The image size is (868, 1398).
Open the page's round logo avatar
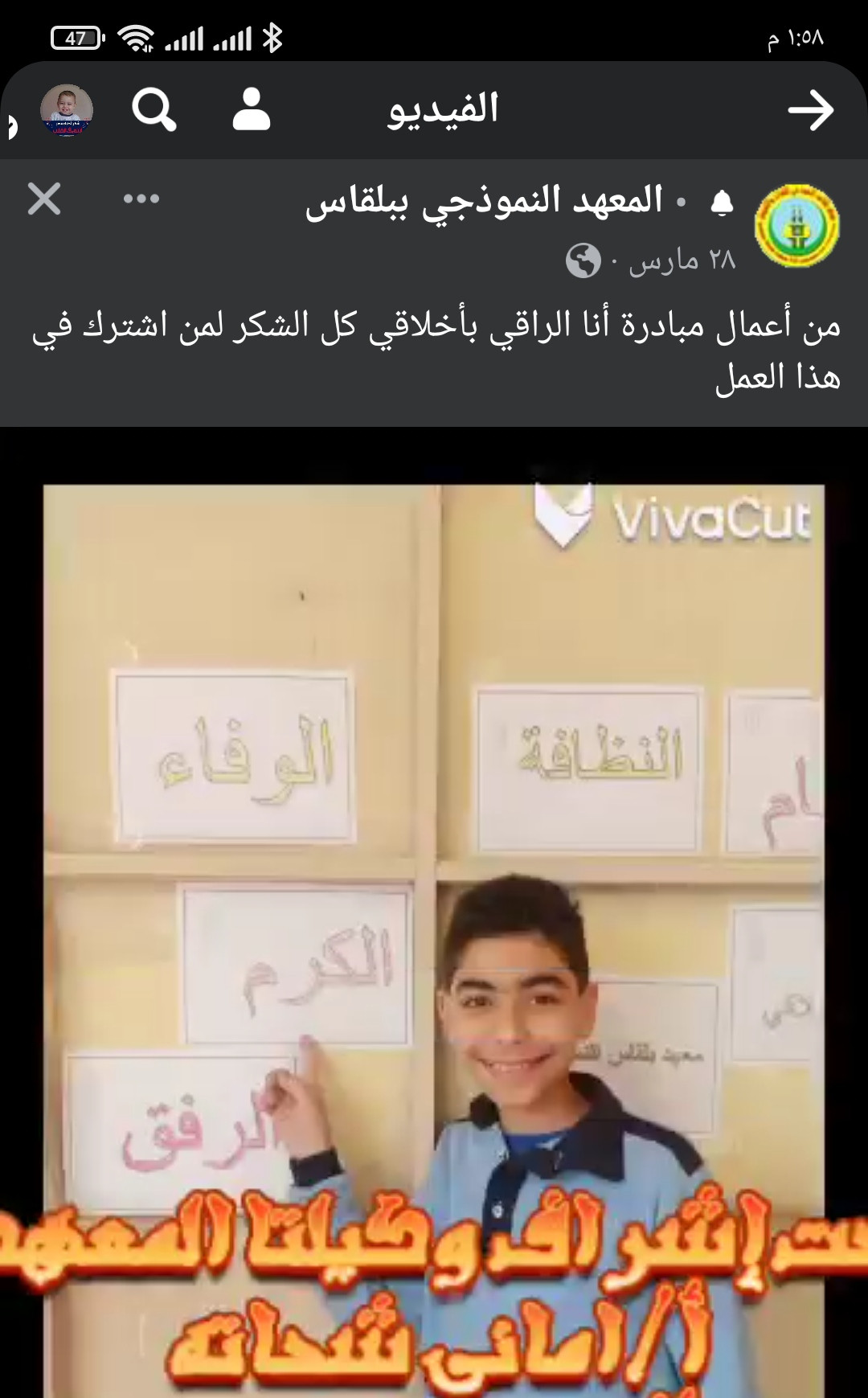[x=796, y=226]
